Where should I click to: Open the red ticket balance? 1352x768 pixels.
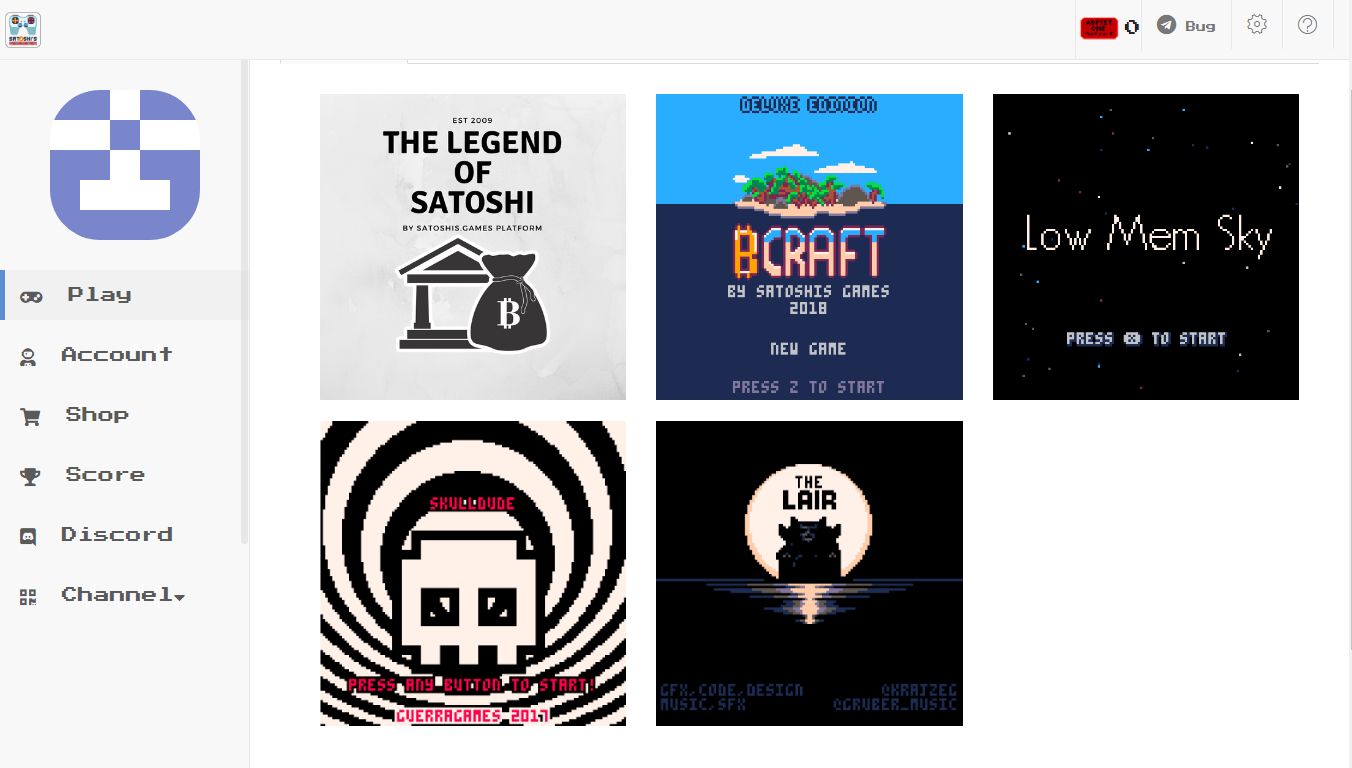pos(1108,27)
